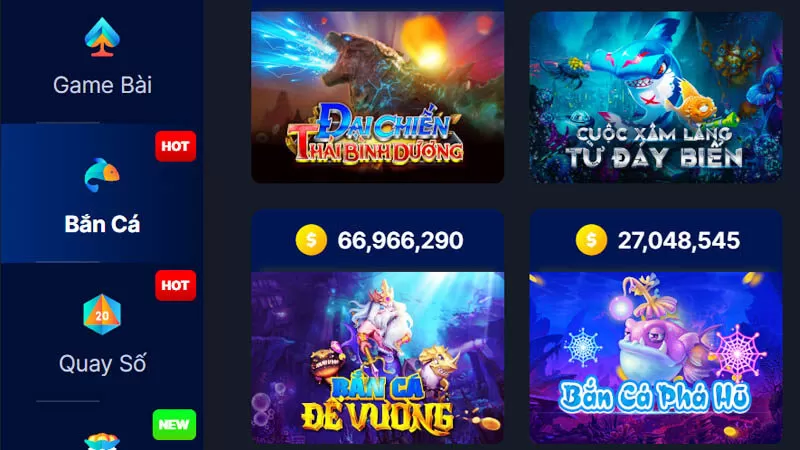The image size is (800, 450).
Task: Launch Cuộc Xâm Lăng Từ Đáy Biển game
Action: (x=655, y=97)
